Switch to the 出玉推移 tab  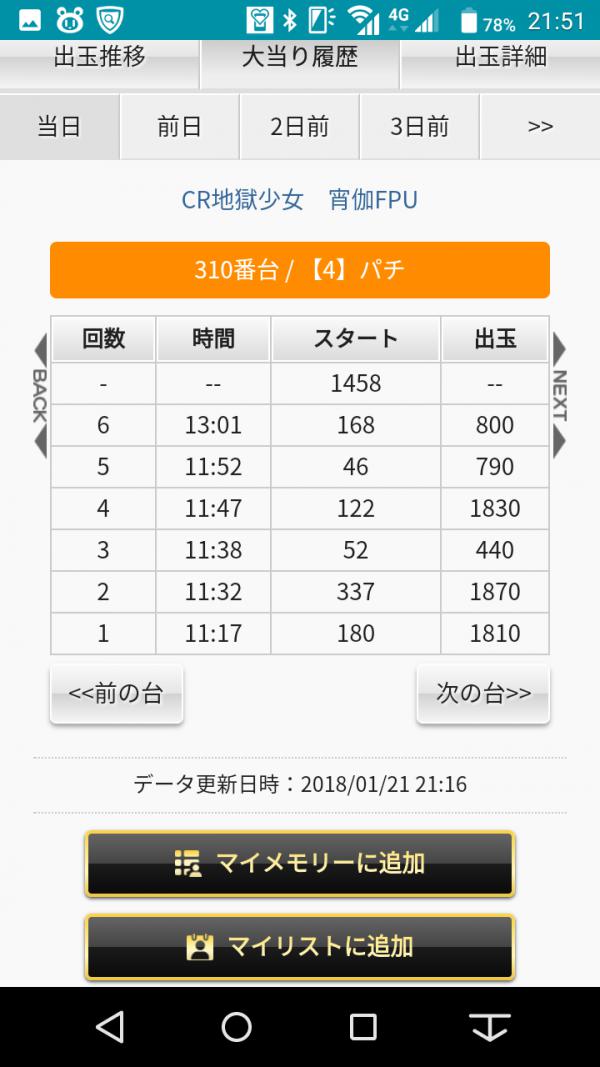click(x=99, y=61)
